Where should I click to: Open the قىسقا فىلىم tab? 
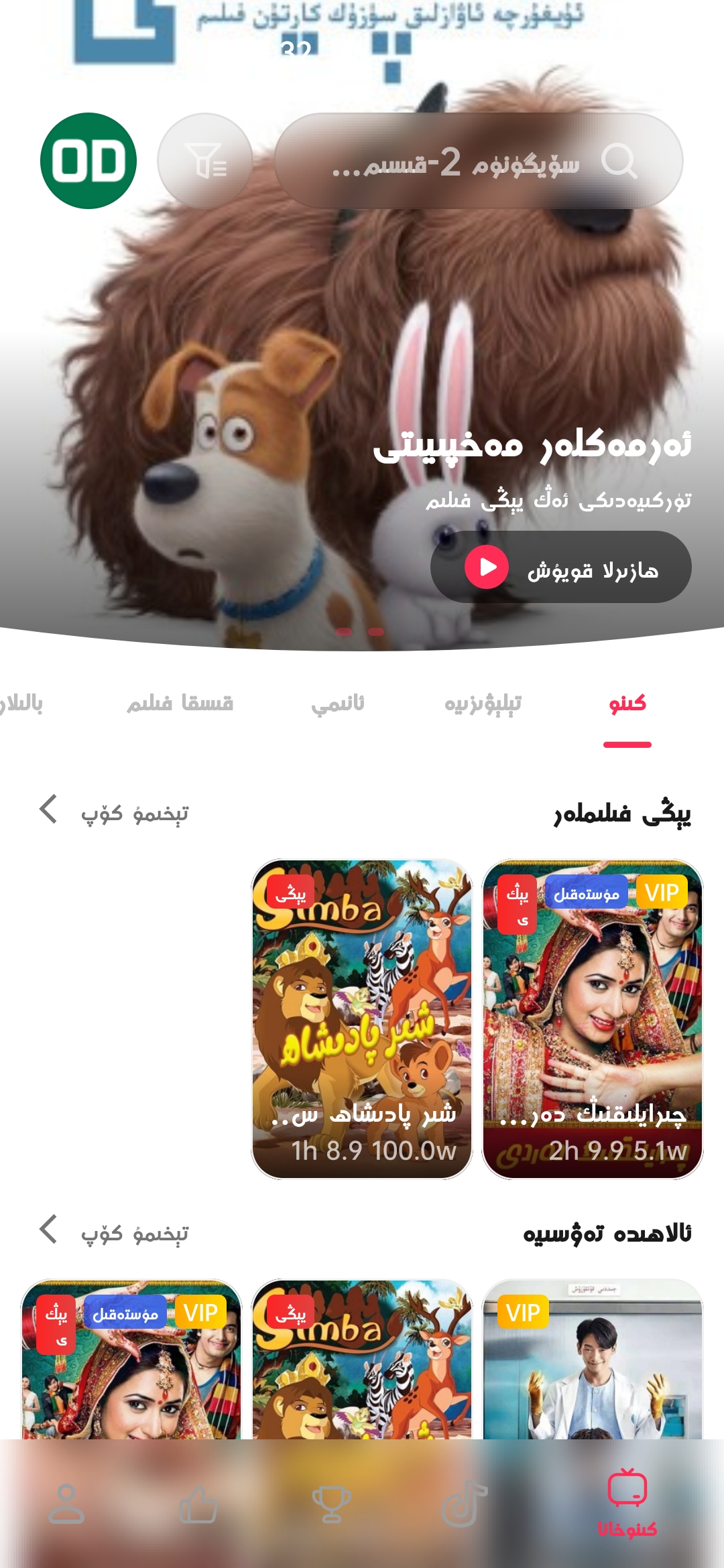(180, 704)
